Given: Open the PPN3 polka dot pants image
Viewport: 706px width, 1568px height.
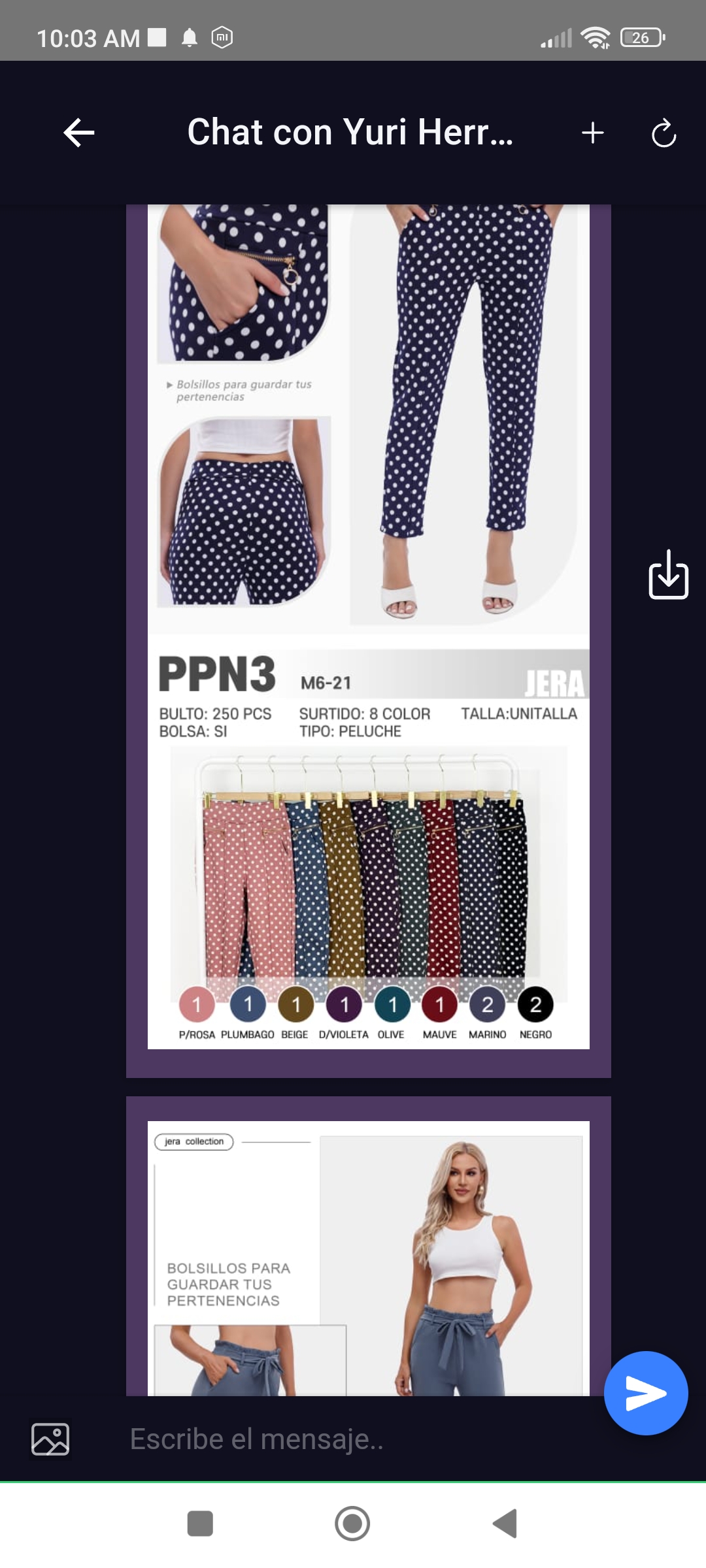Looking at the screenshot, I should 369,640.
